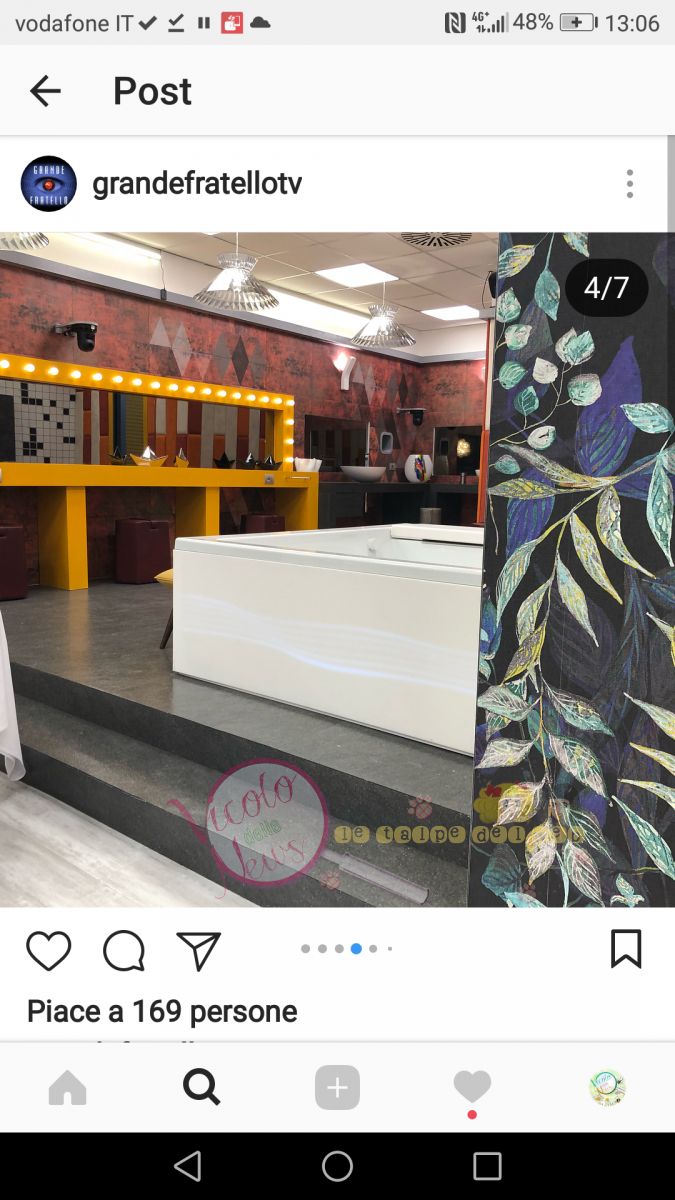675x1200 pixels.
Task: Tap the bathroom photo in the carousel
Action: coord(337,570)
